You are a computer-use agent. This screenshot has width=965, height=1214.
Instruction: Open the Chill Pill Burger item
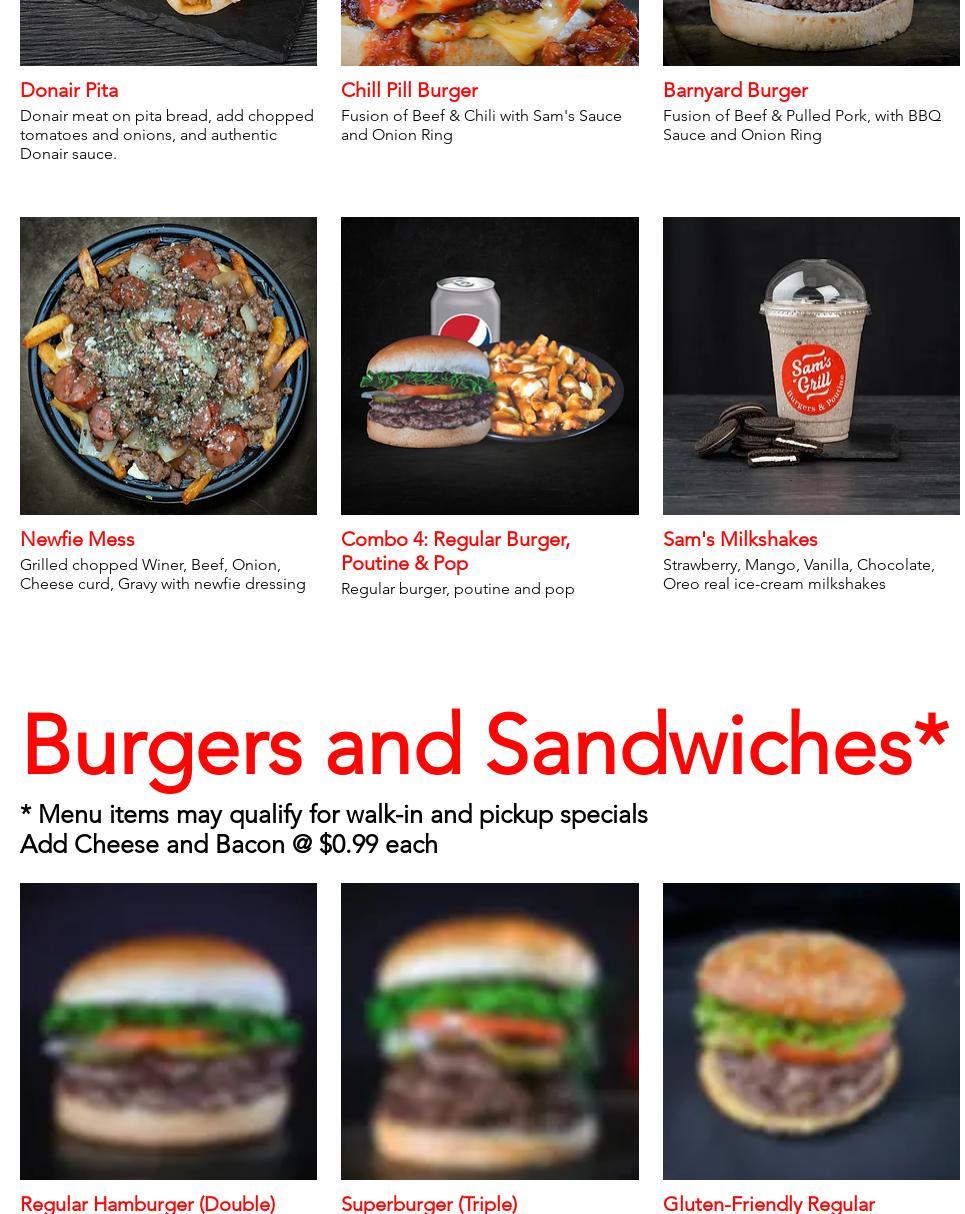[409, 90]
